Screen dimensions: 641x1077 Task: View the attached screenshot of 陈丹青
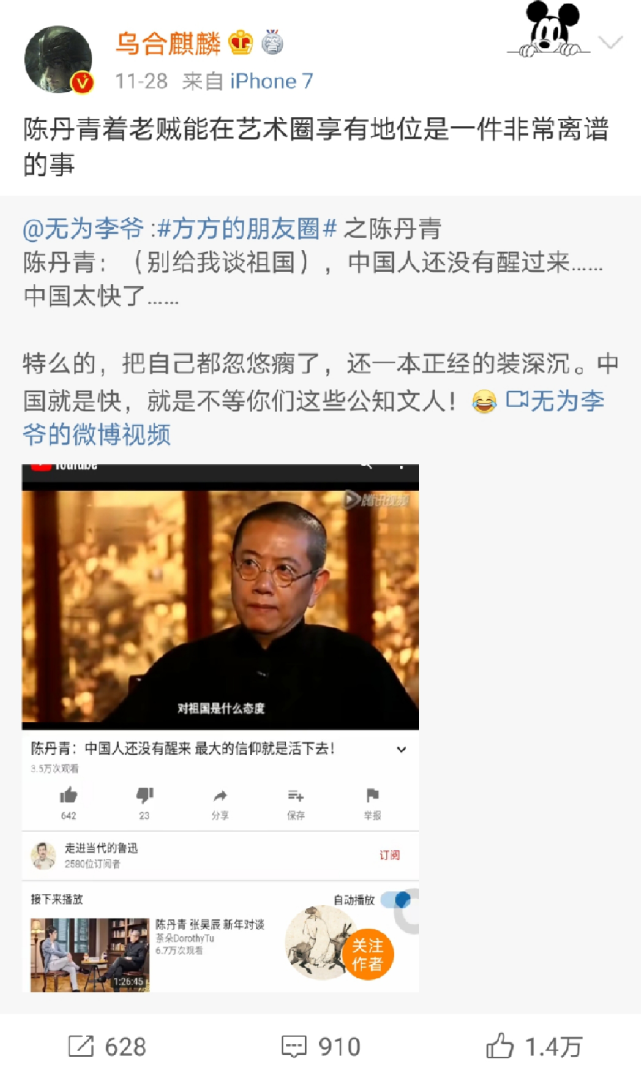(220, 726)
